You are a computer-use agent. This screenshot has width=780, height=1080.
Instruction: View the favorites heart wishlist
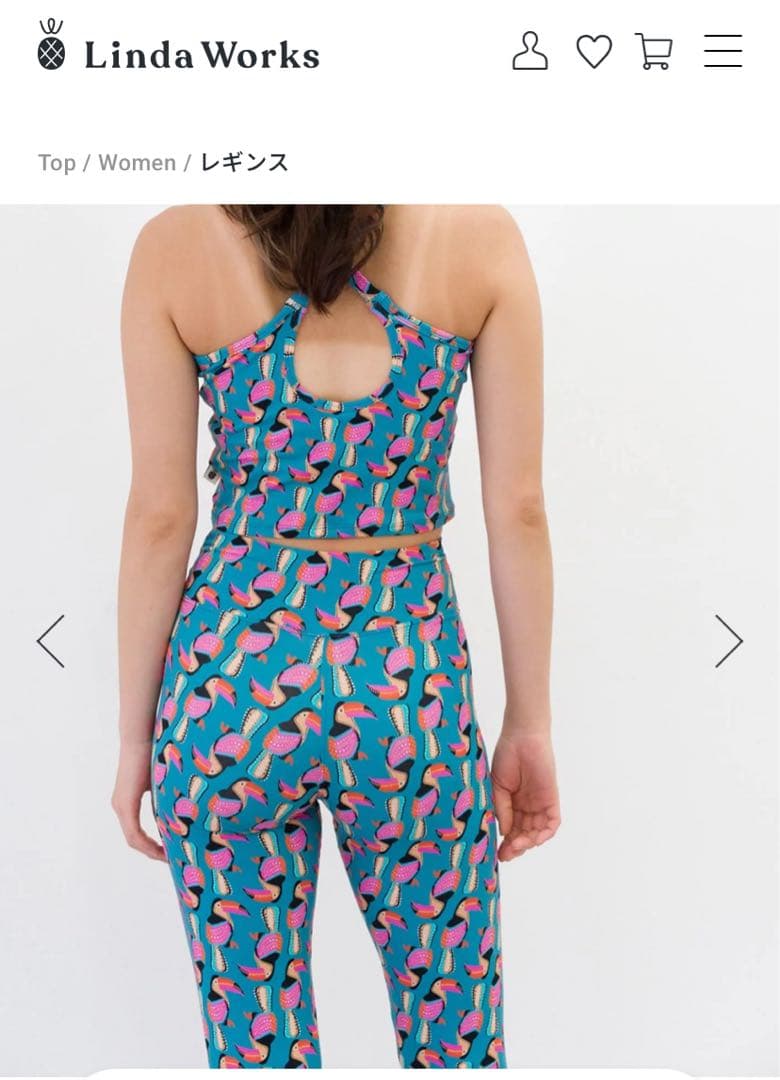pos(593,51)
